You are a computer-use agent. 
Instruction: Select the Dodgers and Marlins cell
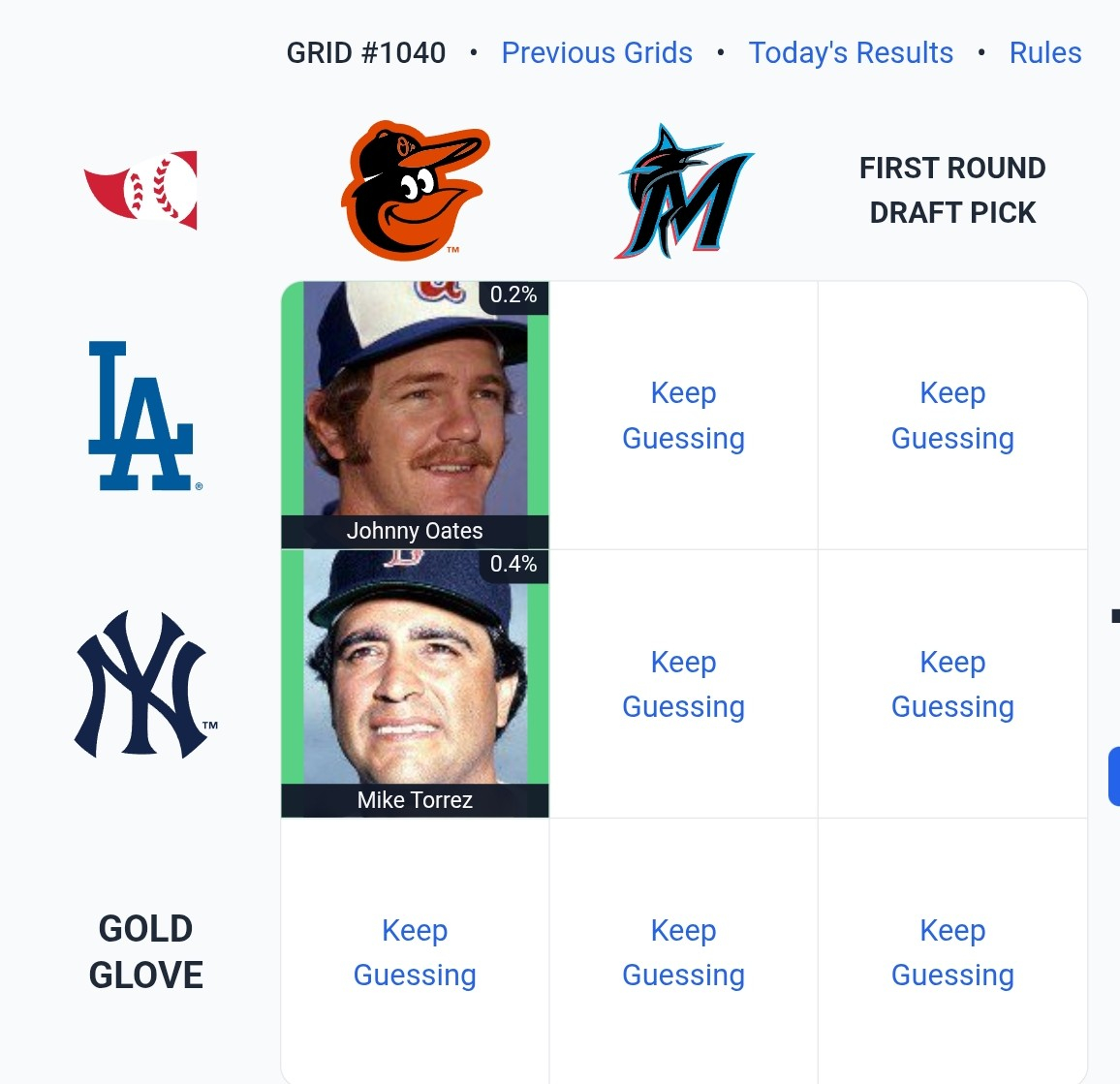click(x=684, y=415)
